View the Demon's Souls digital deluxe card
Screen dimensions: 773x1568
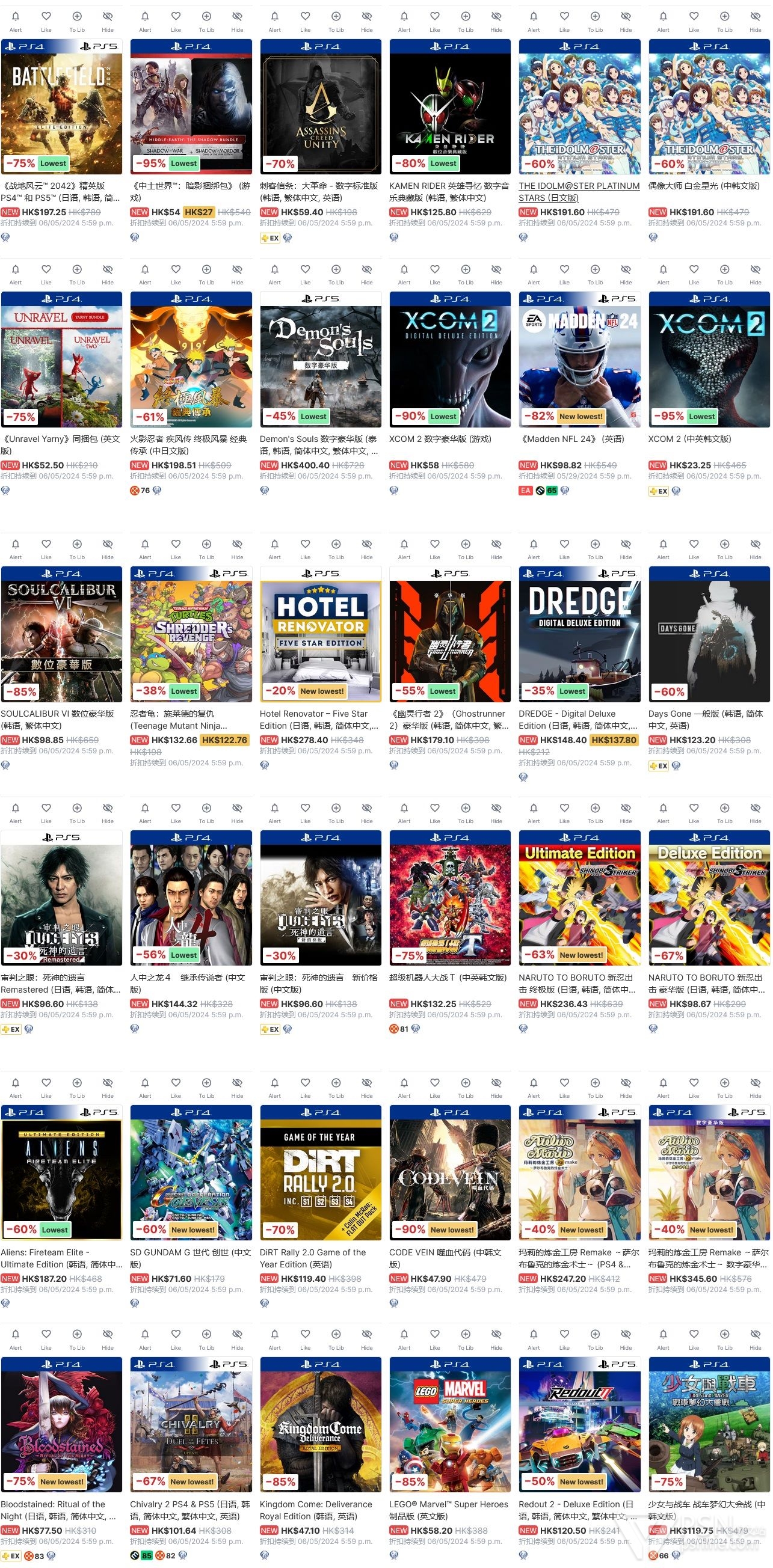pyautogui.click(x=321, y=359)
